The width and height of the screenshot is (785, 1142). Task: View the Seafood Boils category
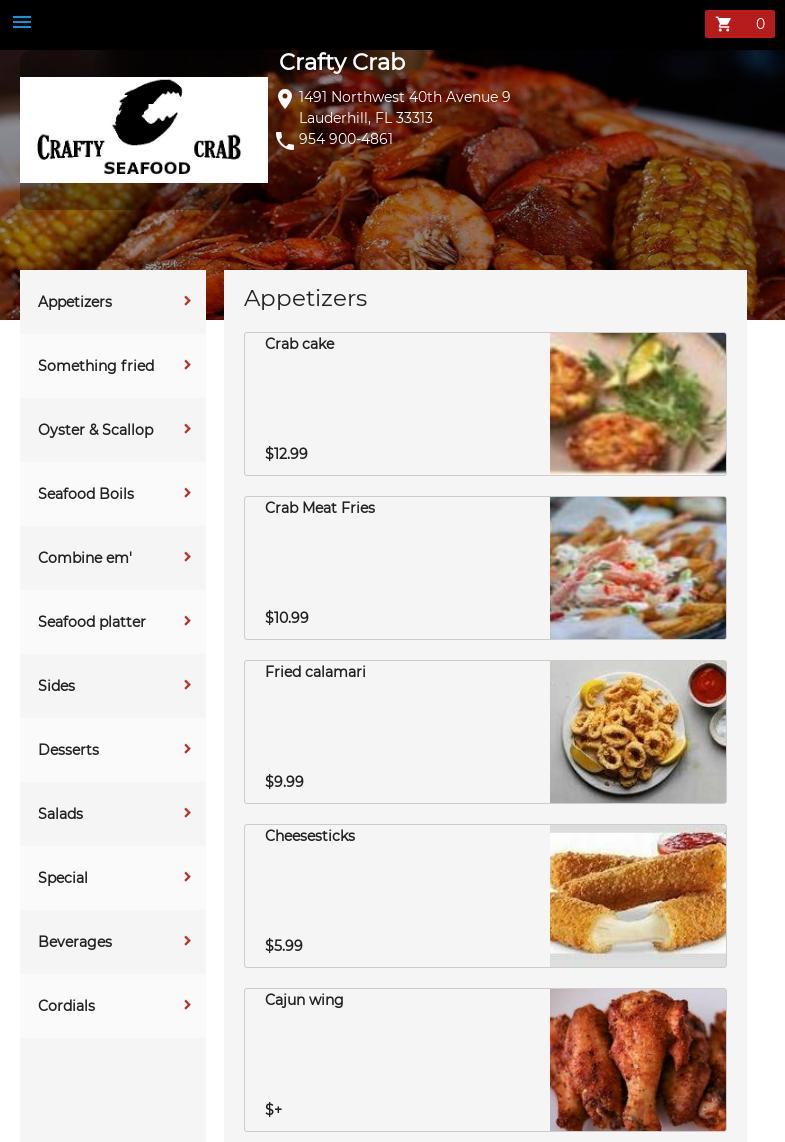point(113,494)
